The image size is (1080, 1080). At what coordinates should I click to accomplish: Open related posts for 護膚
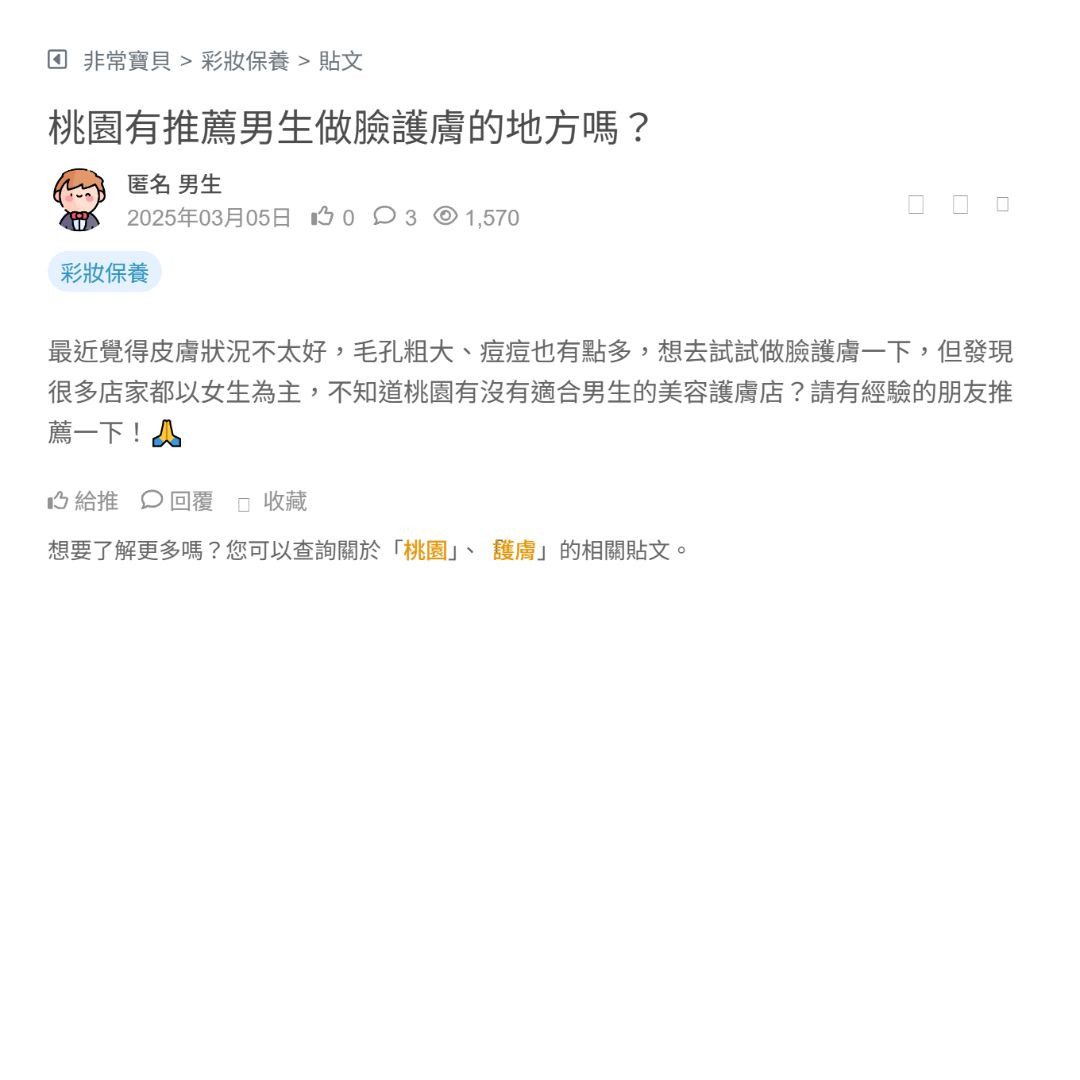514,550
